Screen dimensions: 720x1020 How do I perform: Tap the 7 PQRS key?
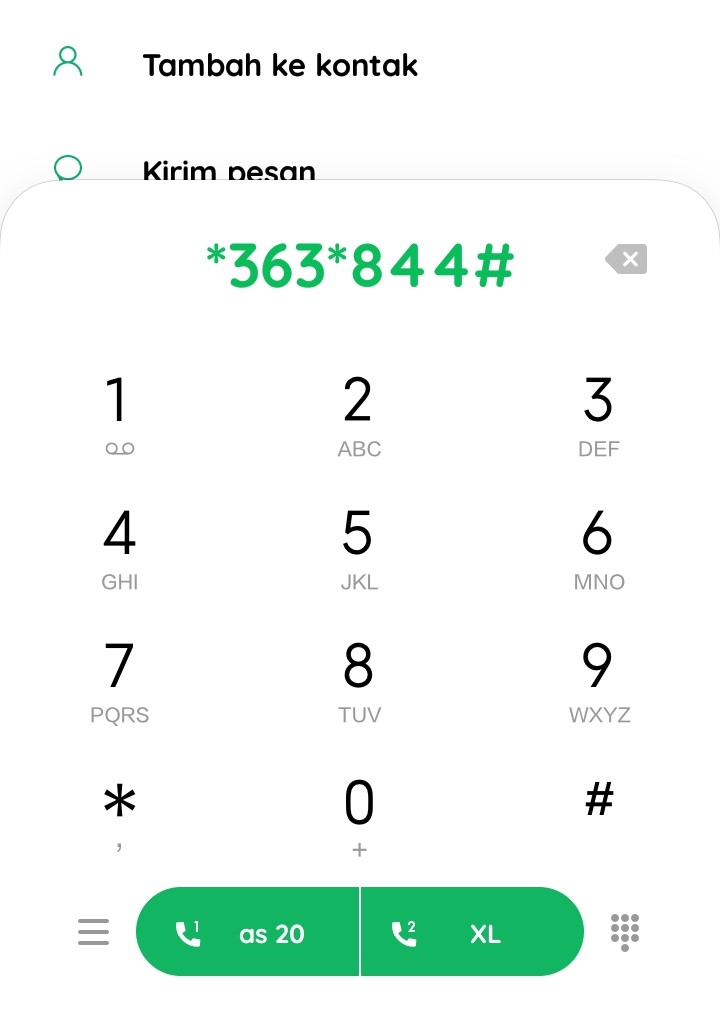coord(120,682)
